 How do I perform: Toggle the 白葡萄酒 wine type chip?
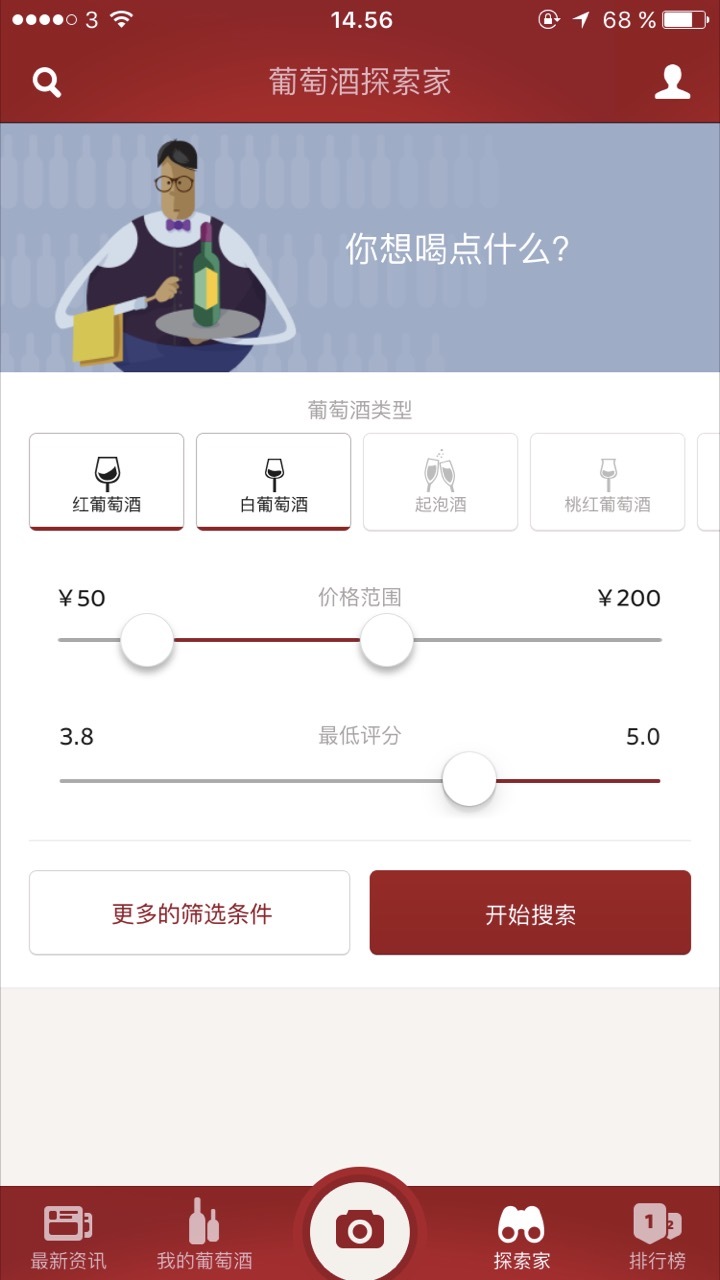coord(274,482)
